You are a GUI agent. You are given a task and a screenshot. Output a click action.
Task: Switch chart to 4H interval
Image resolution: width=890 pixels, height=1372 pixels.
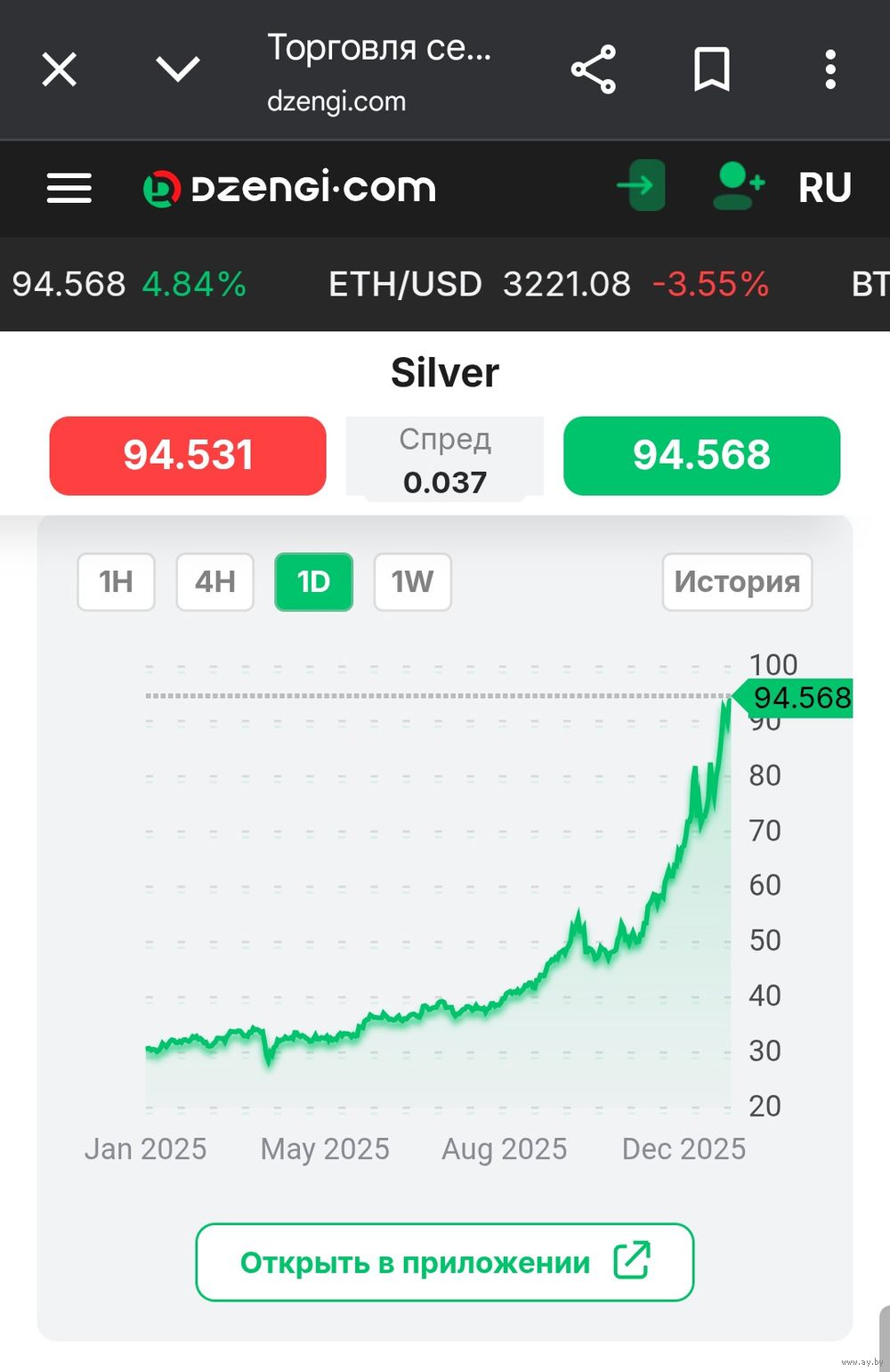(x=215, y=582)
